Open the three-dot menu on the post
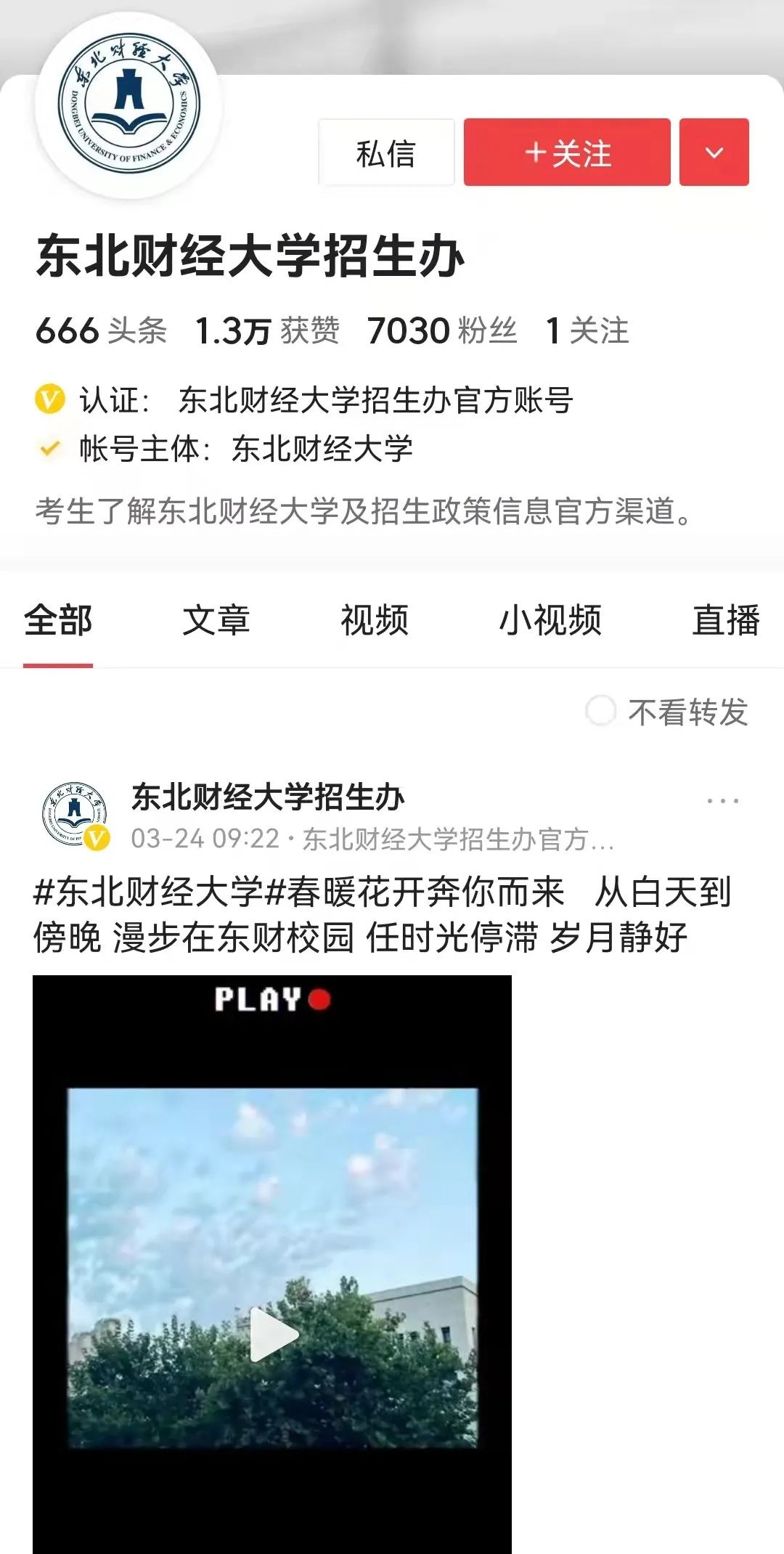This screenshot has width=784, height=1554. click(x=722, y=801)
